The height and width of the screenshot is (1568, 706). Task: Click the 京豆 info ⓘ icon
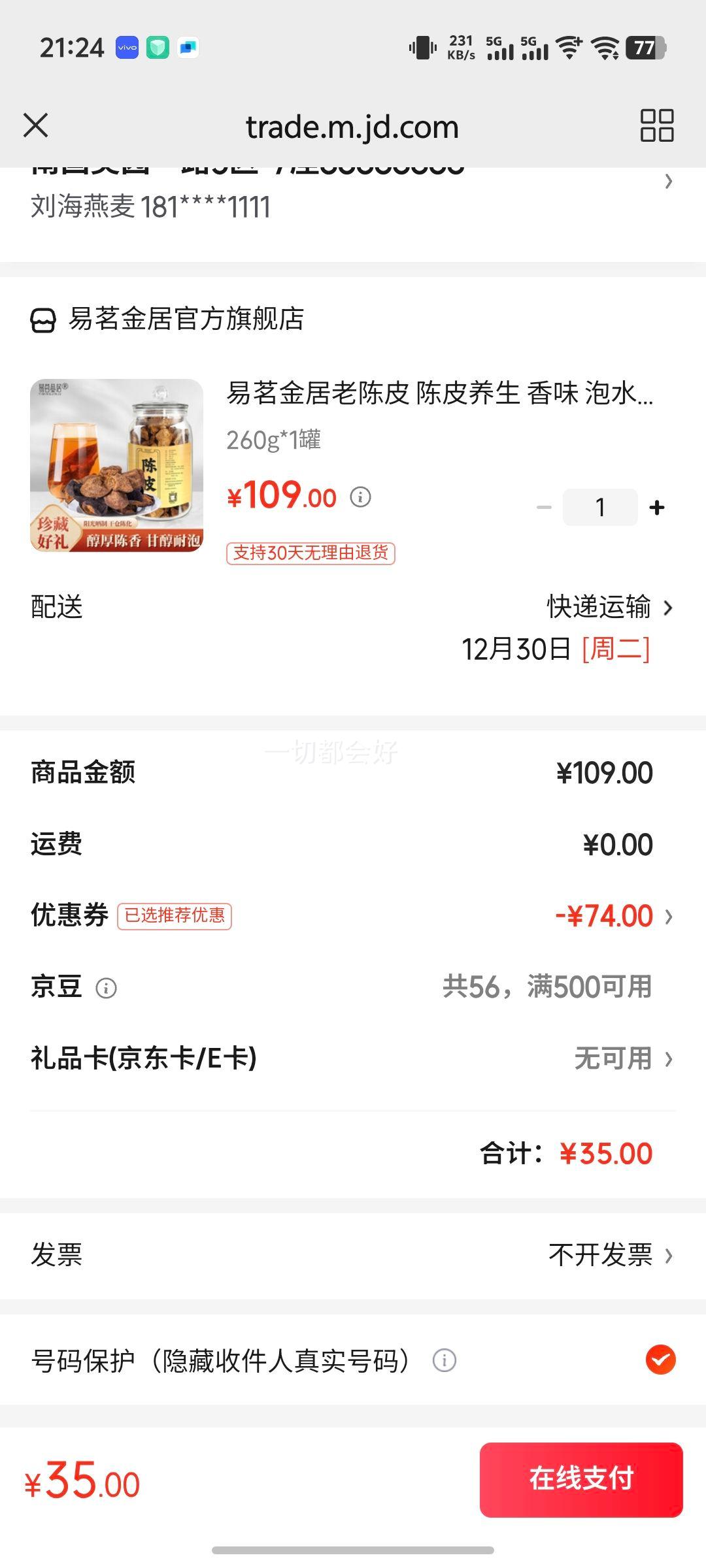pos(105,988)
